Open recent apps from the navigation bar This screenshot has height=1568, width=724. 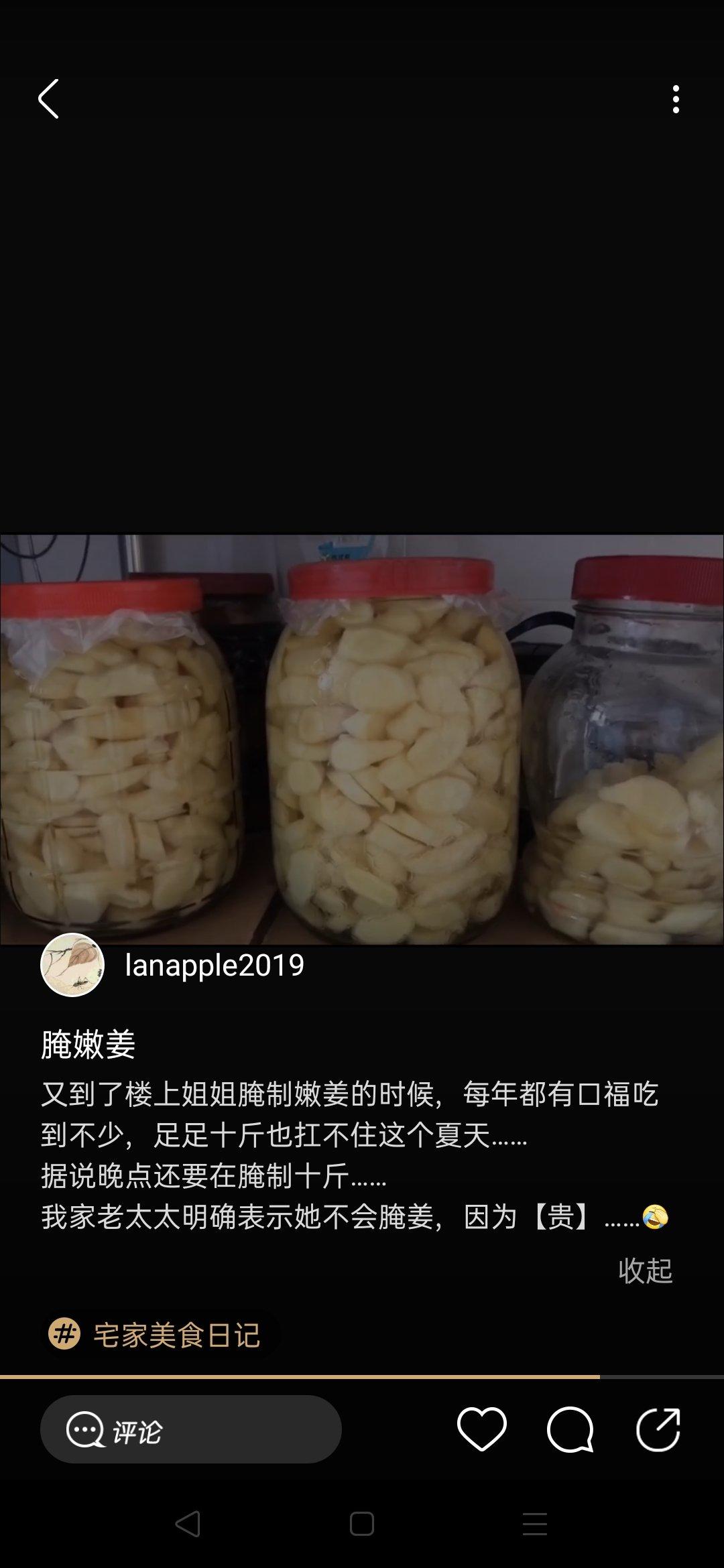click(x=535, y=1524)
